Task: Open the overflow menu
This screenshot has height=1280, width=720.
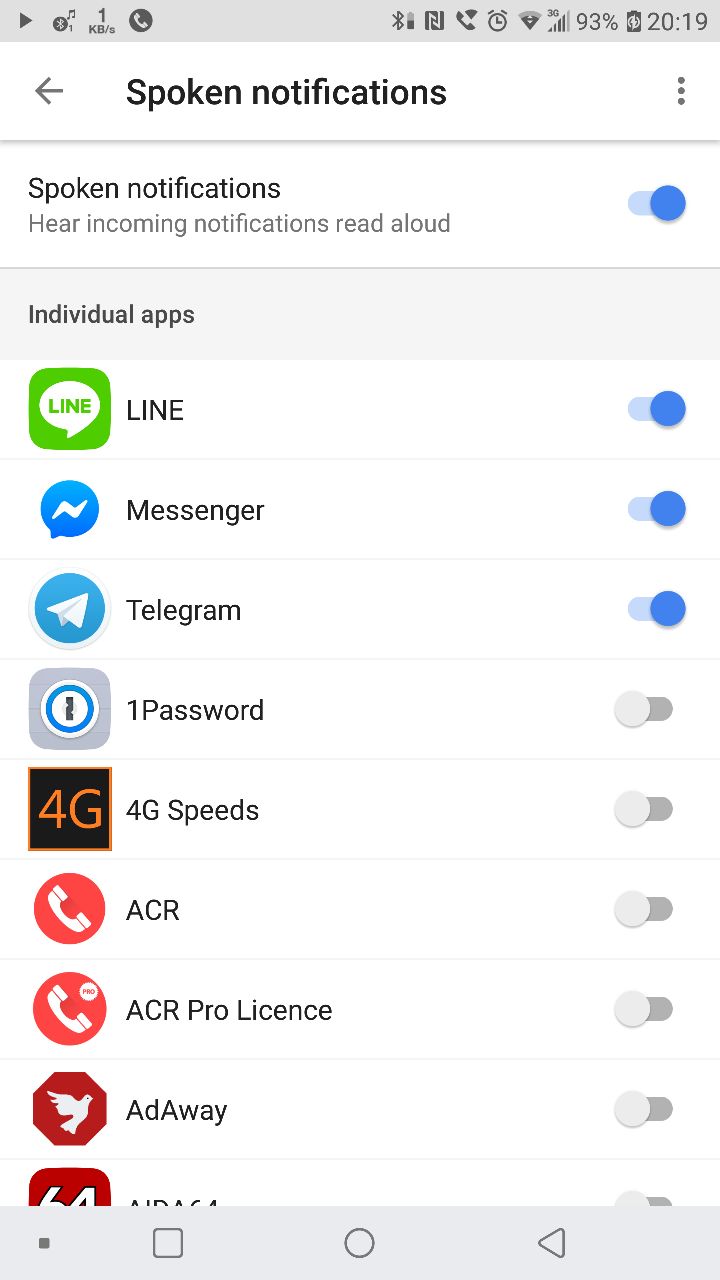Action: pyautogui.click(x=681, y=92)
